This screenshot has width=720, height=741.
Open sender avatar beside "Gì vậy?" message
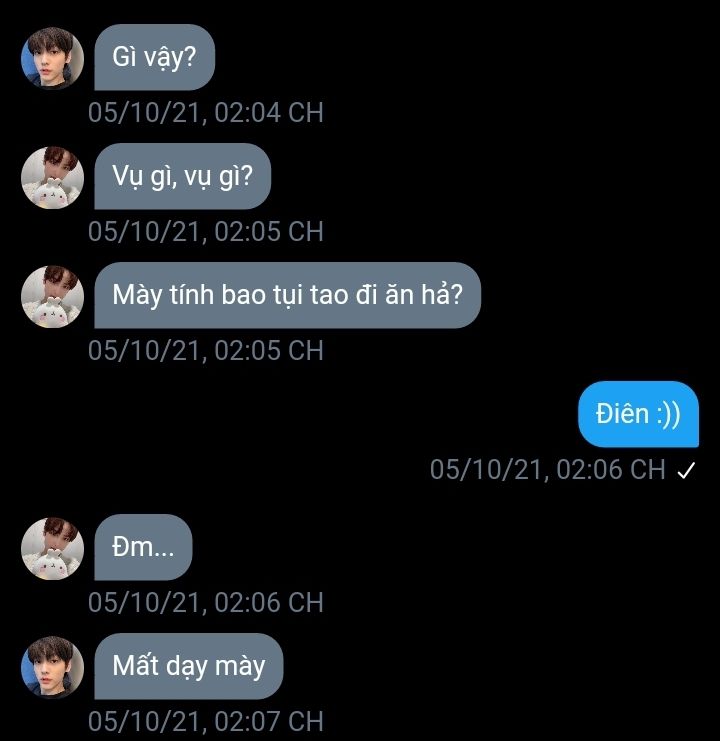point(52,58)
